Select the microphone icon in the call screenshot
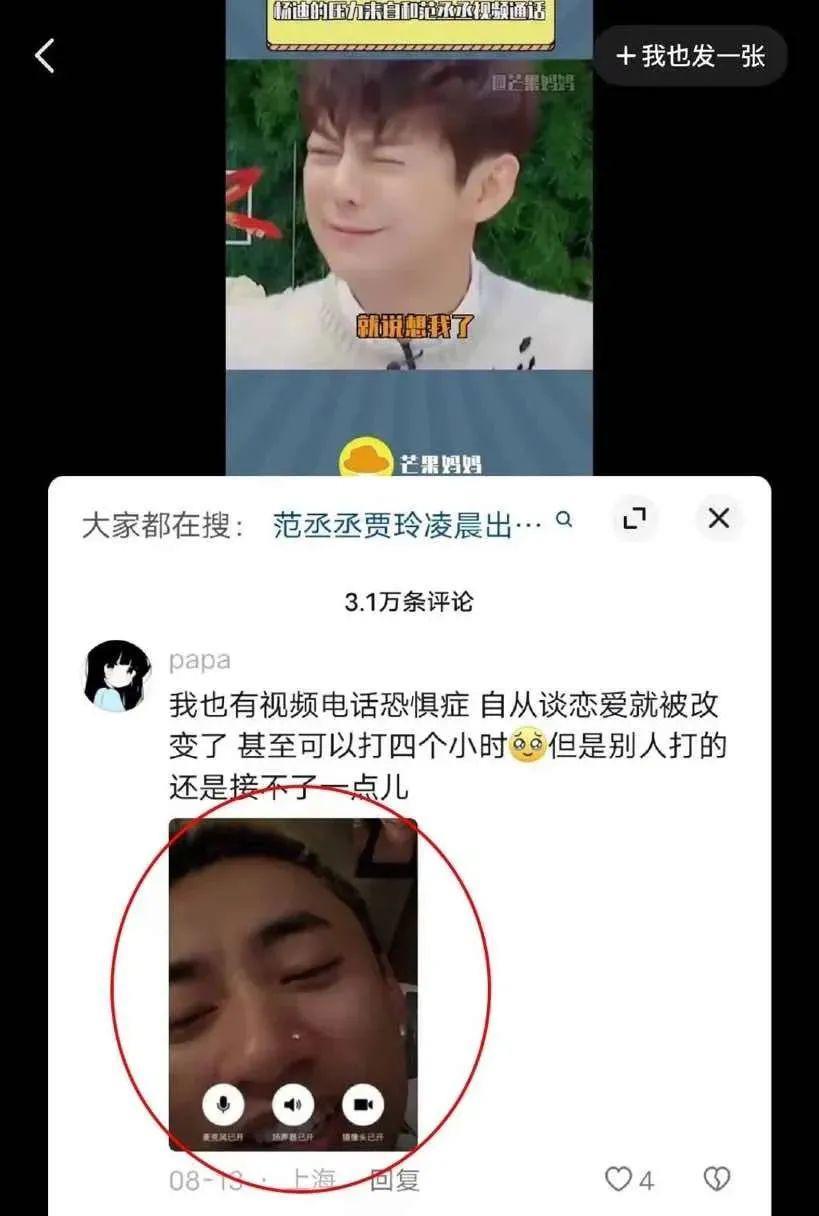The width and height of the screenshot is (819, 1216). click(222, 1103)
